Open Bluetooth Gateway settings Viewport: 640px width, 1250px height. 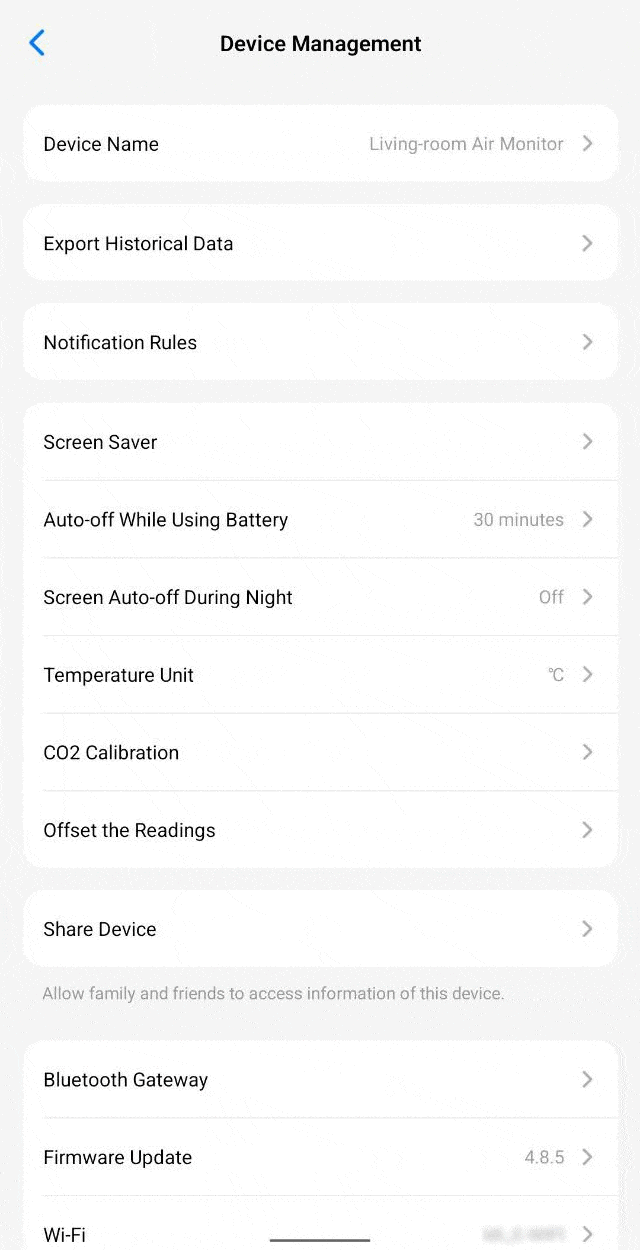[x=320, y=1080]
